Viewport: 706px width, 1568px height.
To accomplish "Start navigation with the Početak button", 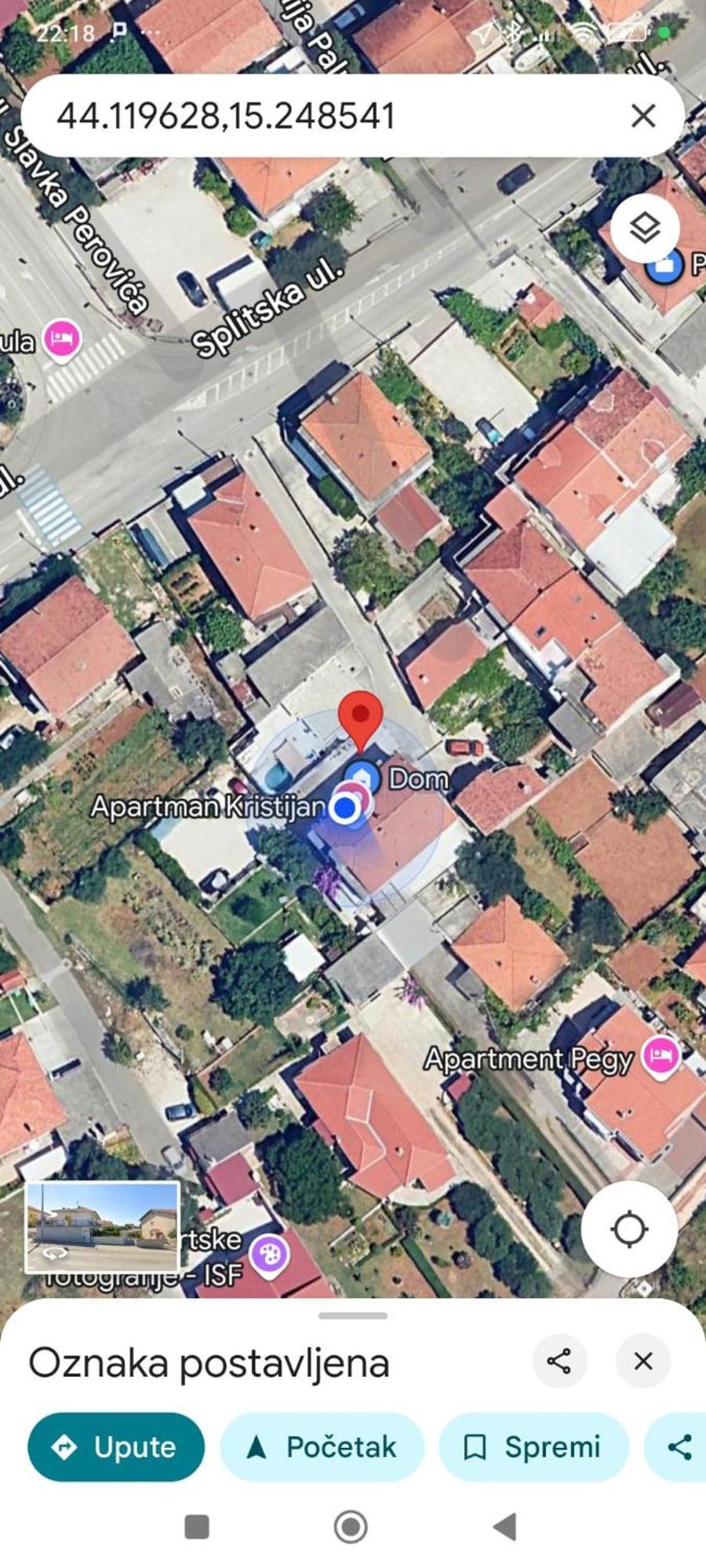I will 322,1447.
